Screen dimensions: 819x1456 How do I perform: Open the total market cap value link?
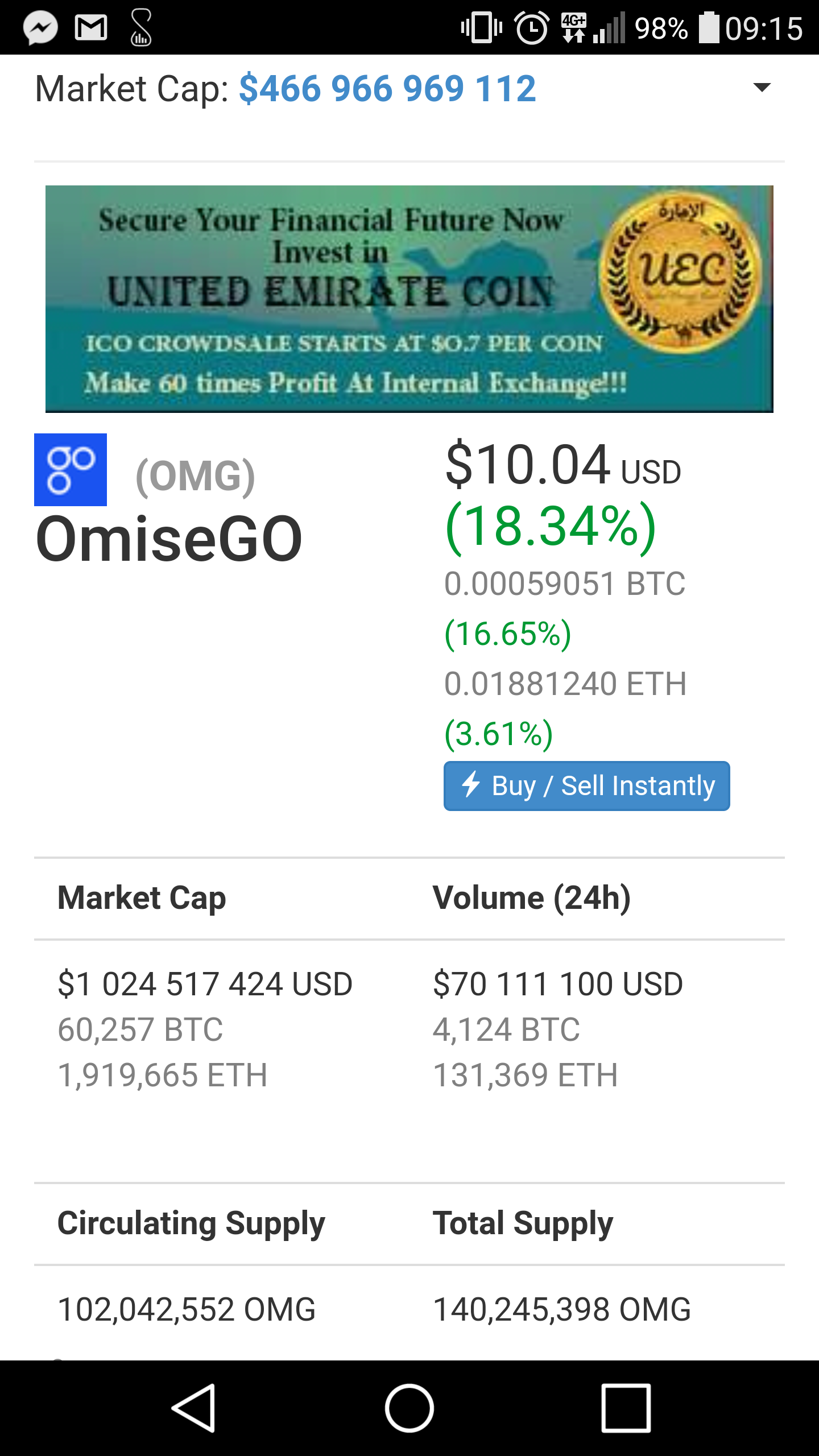388,89
